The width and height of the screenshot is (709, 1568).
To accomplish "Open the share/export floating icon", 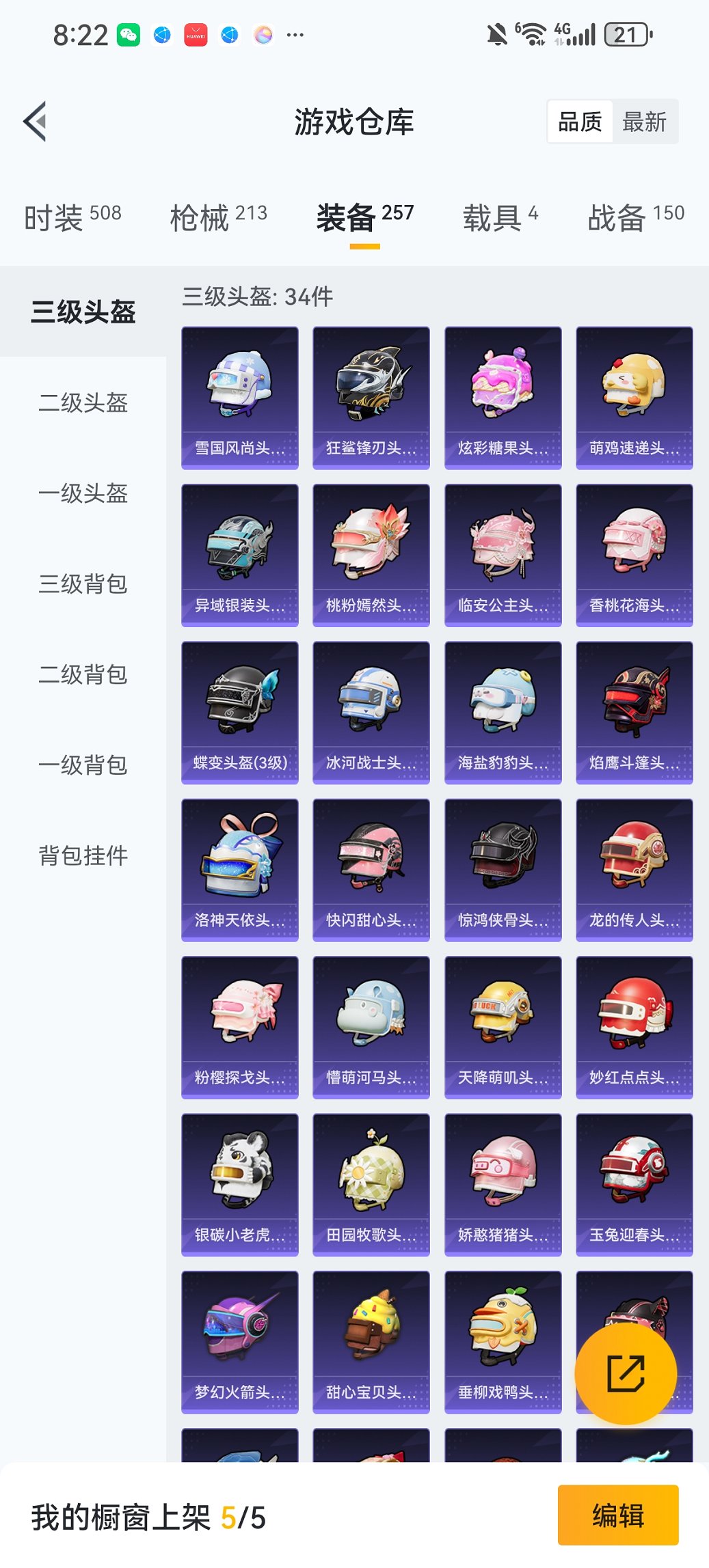I will [628, 1373].
